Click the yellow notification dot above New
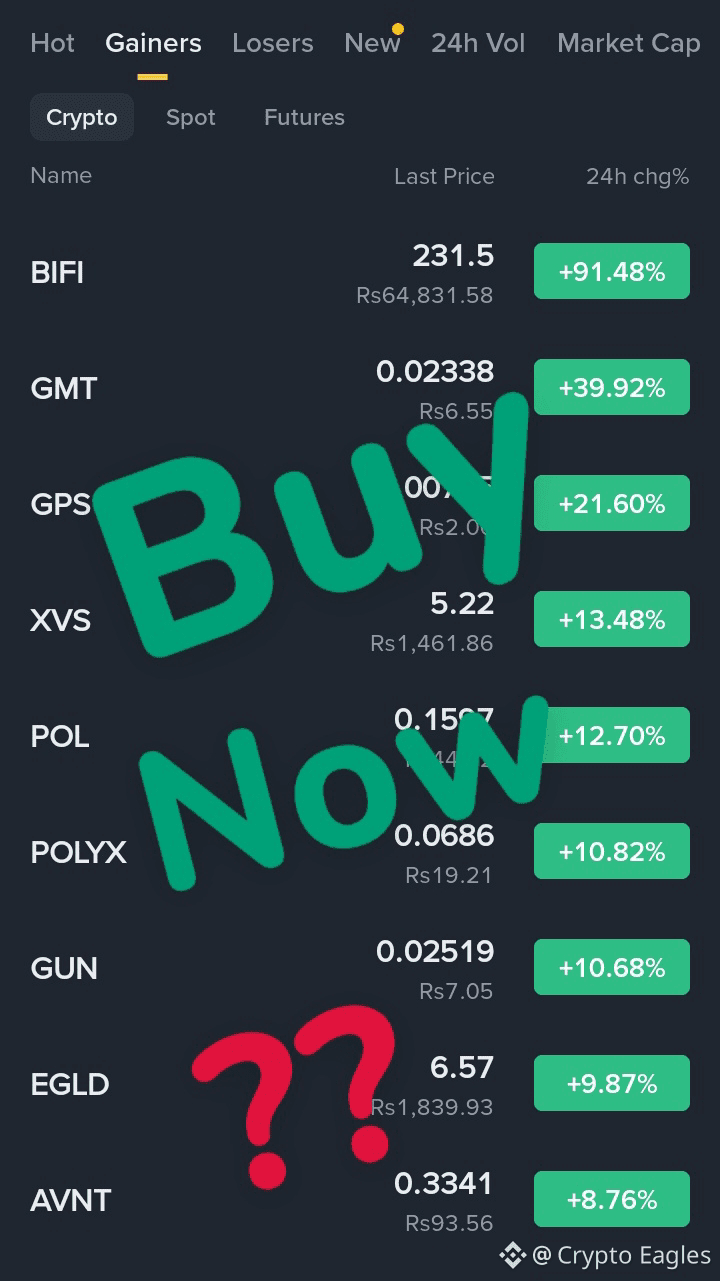The image size is (720, 1281). pos(397,29)
